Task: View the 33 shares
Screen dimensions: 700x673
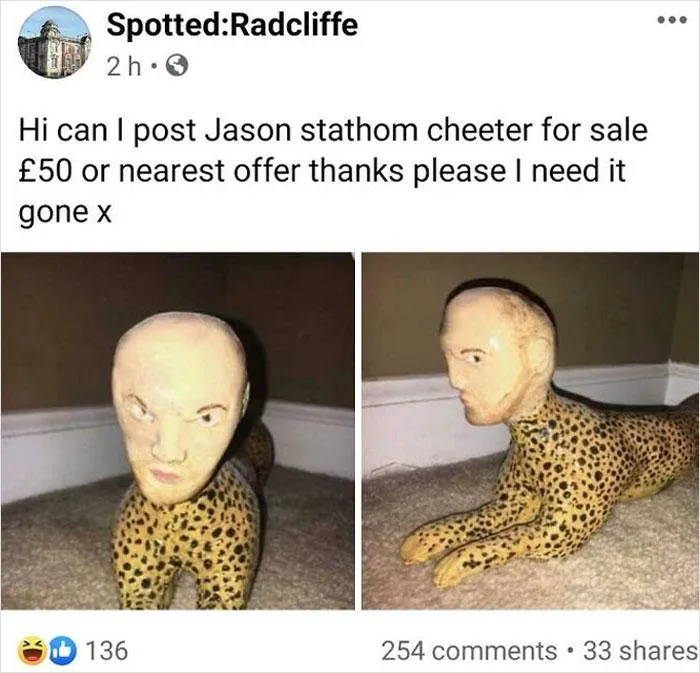Action: (x=639, y=650)
